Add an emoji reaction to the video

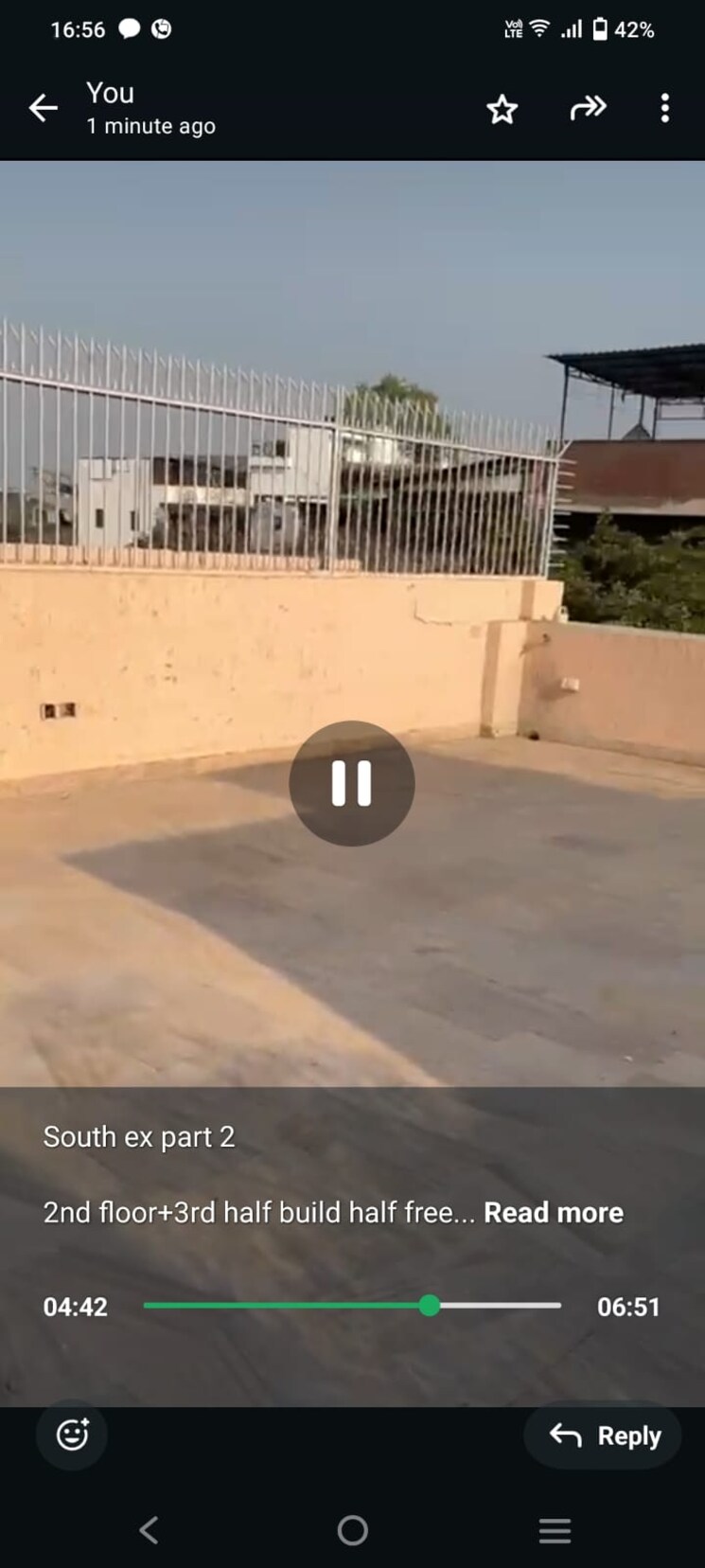(72, 1434)
